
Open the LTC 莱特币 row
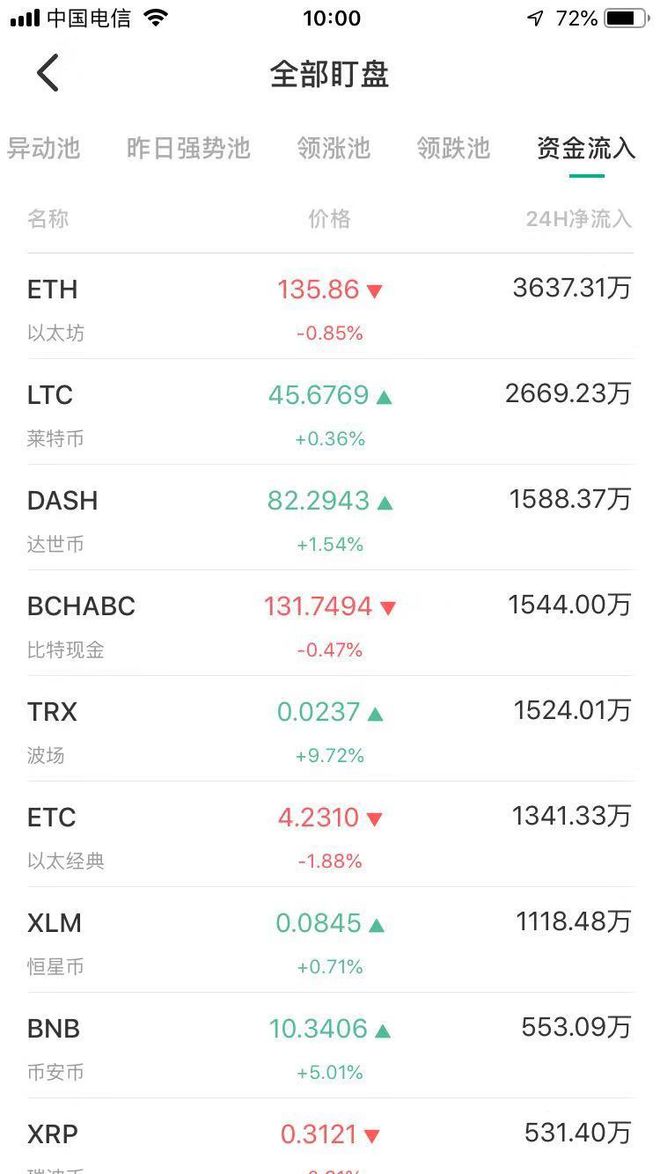point(330,412)
